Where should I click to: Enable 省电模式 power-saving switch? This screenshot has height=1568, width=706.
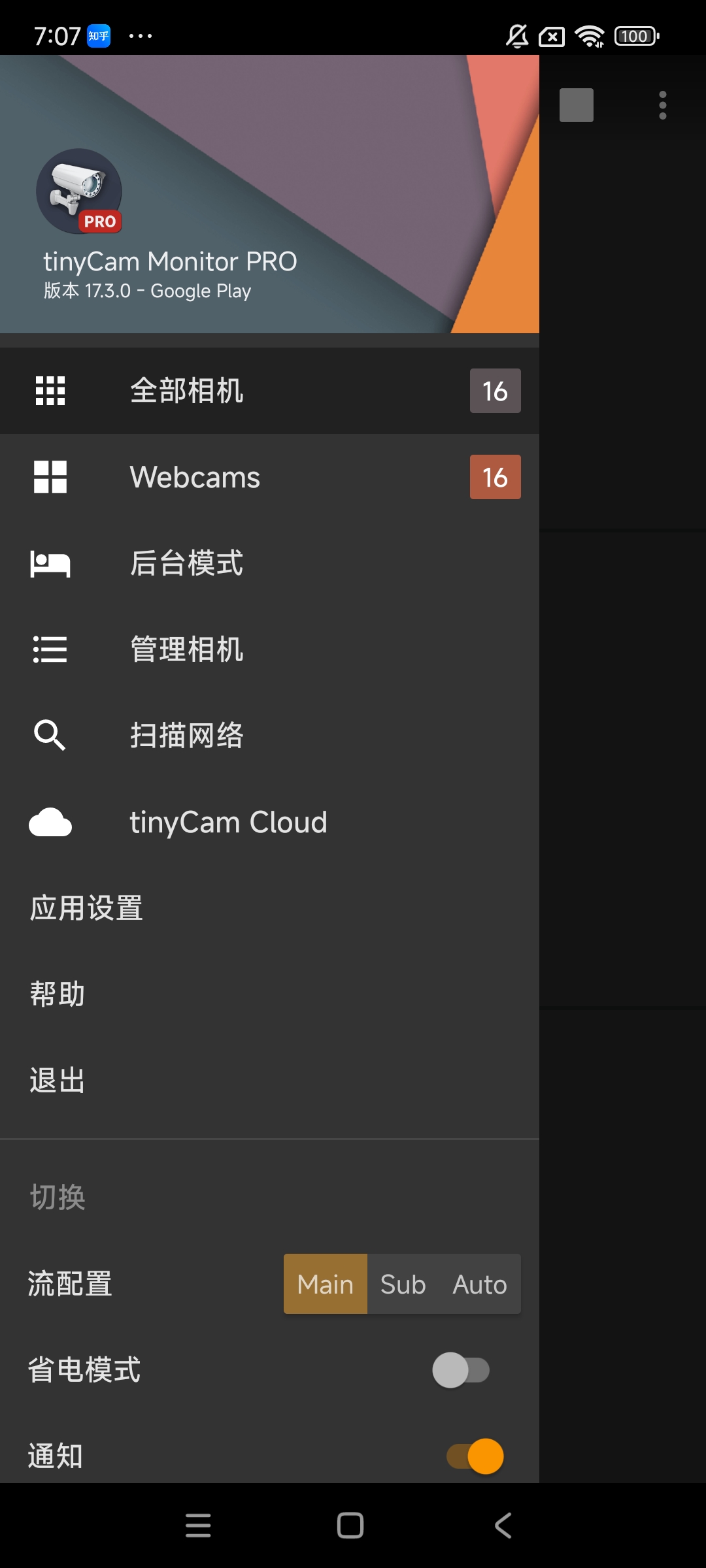pyautogui.click(x=461, y=1370)
